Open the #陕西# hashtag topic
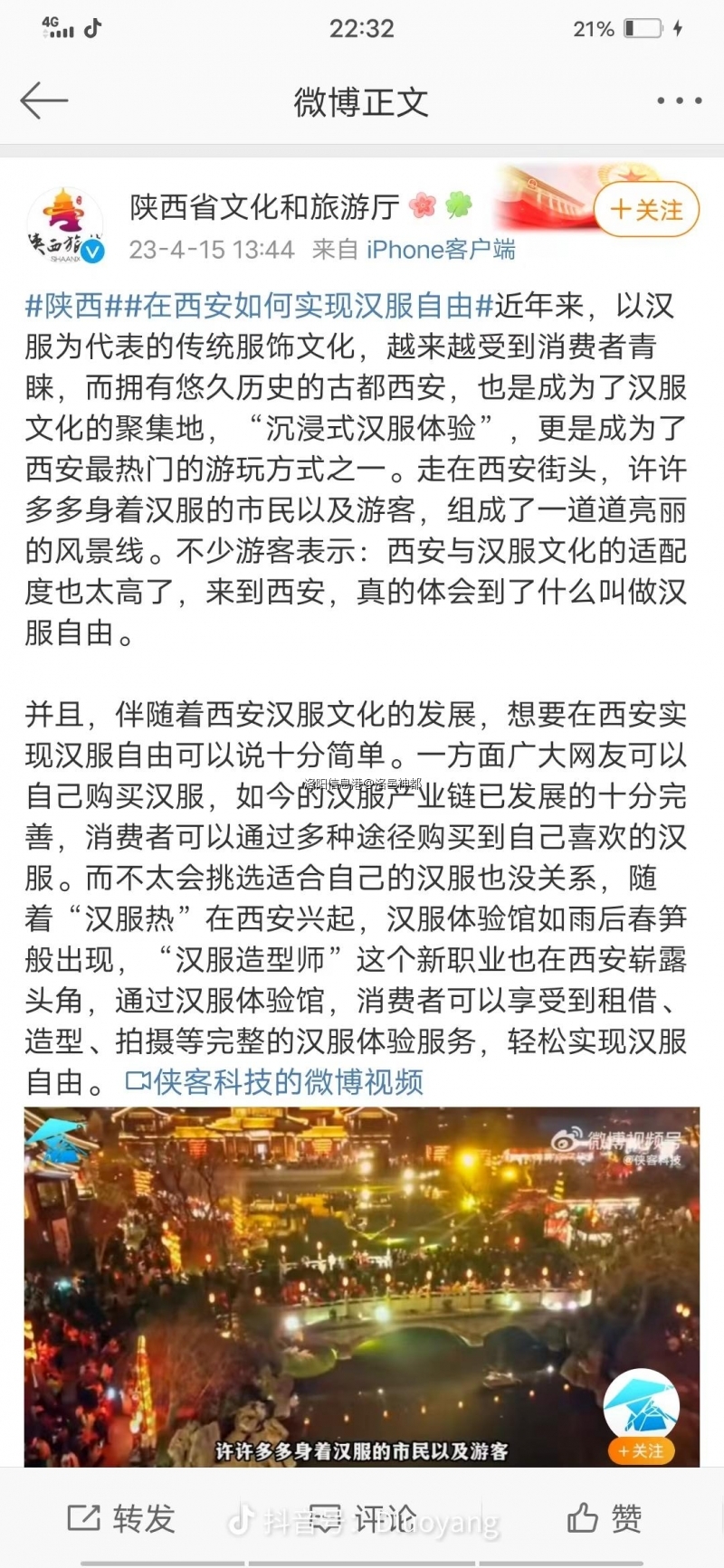This screenshot has width=724, height=1568. pyautogui.click(x=64, y=306)
